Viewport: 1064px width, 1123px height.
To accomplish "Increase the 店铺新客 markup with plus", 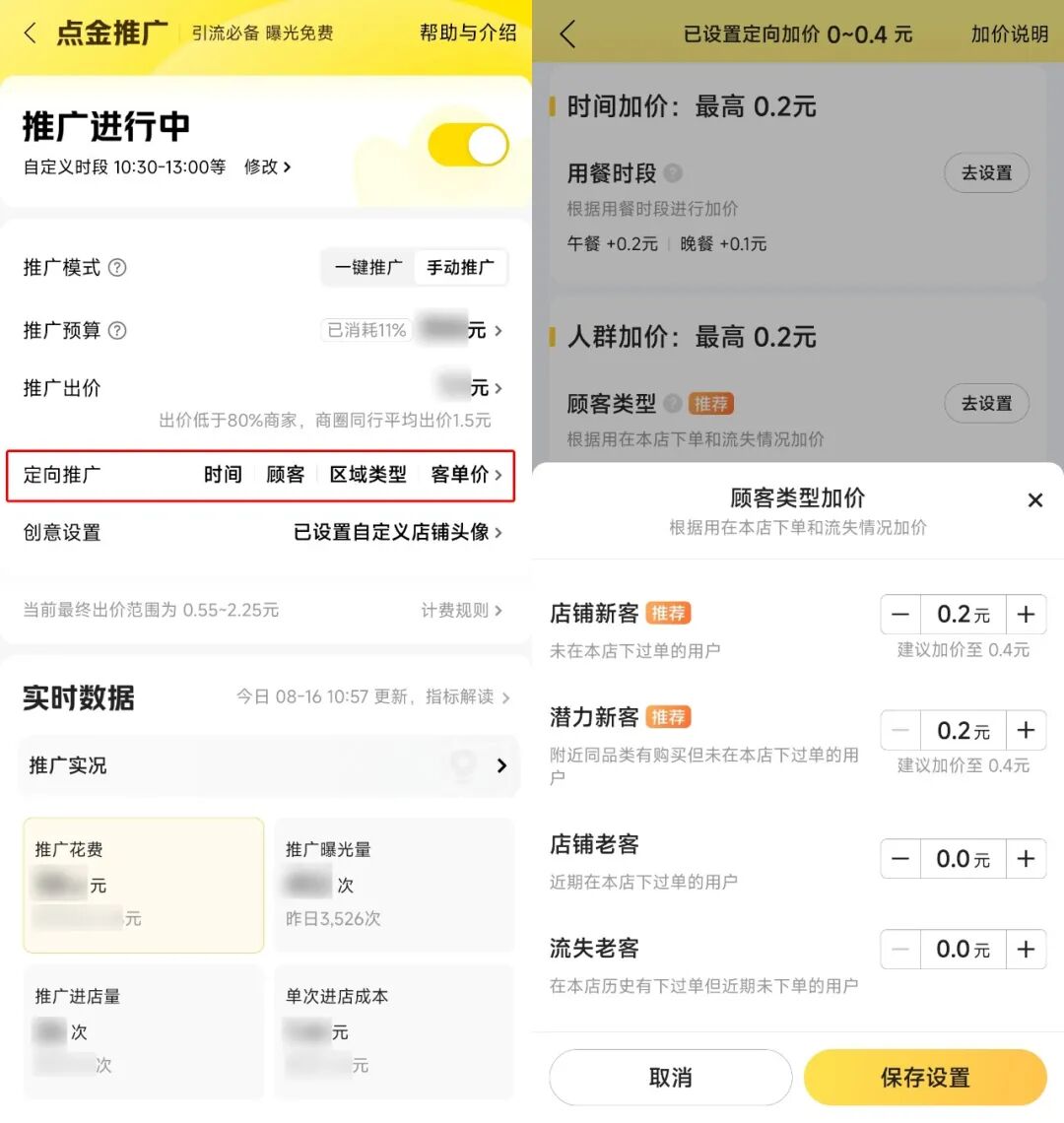I will [1026, 615].
